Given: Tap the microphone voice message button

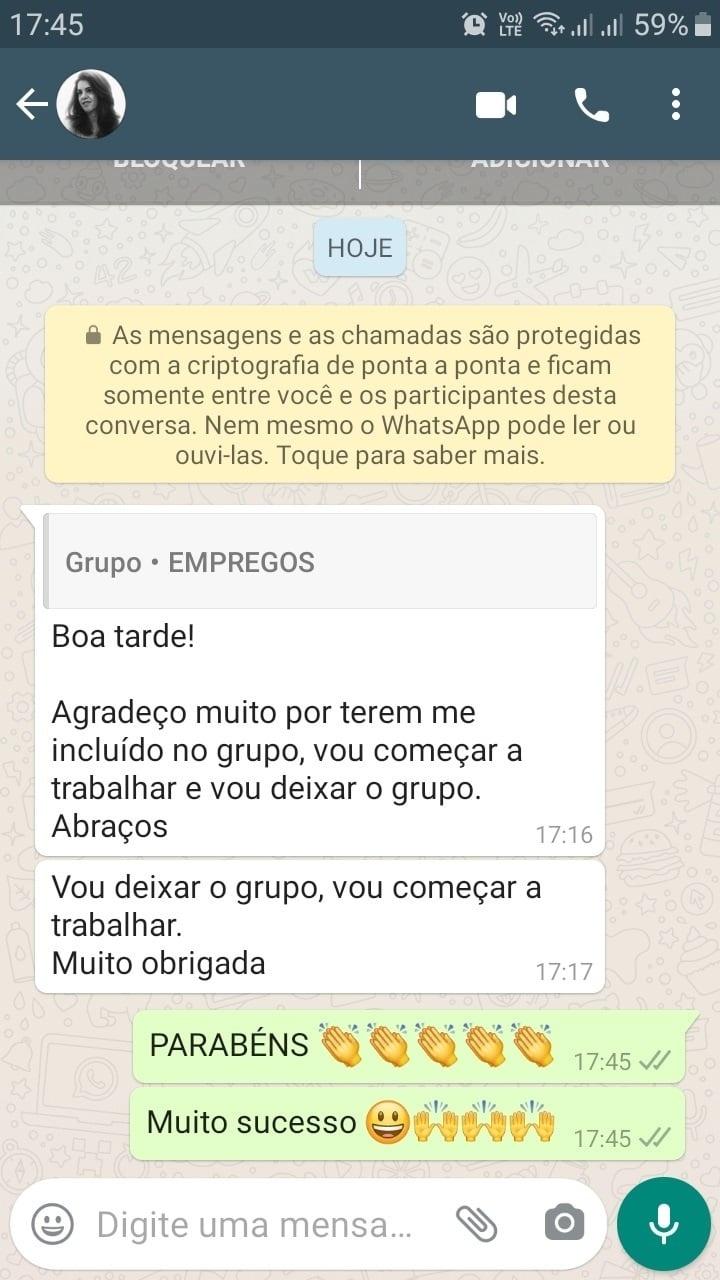Looking at the screenshot, I should click(663, 1223).
